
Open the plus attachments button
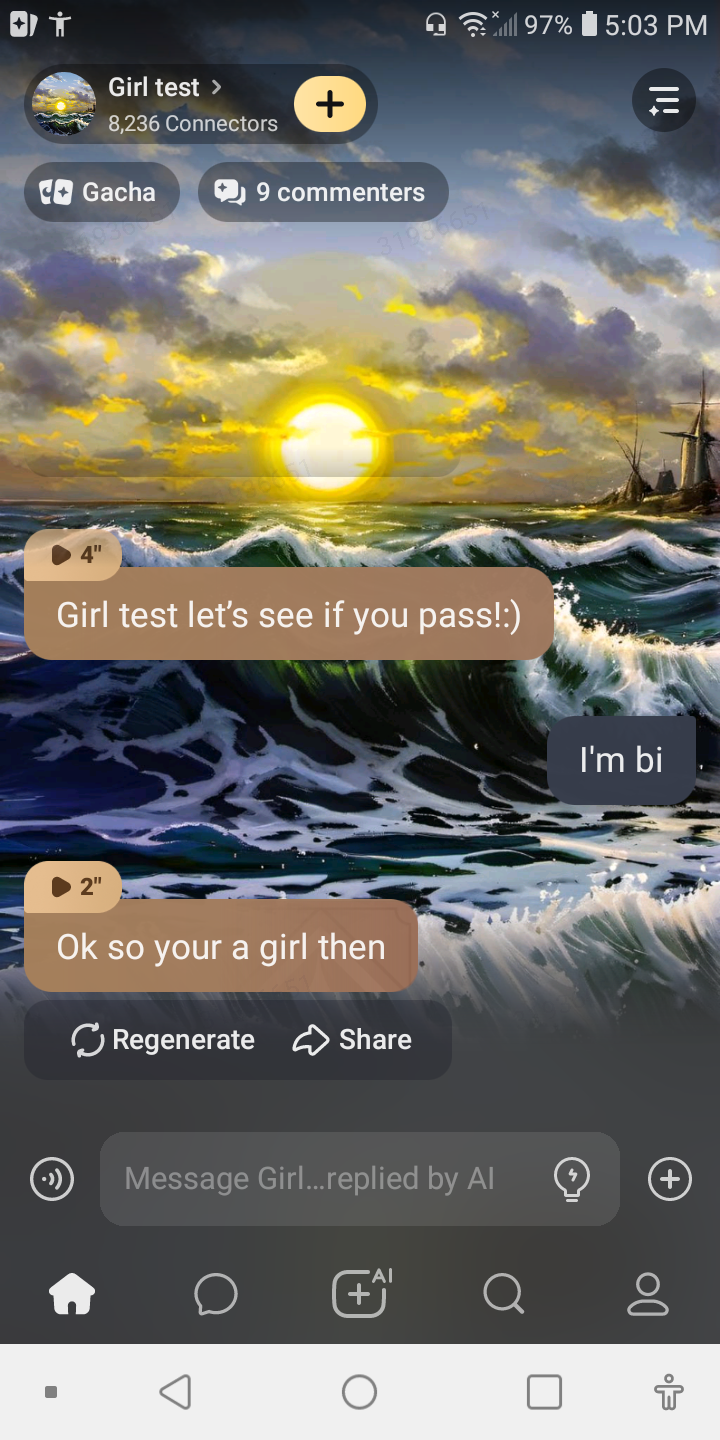point(670,1179)
